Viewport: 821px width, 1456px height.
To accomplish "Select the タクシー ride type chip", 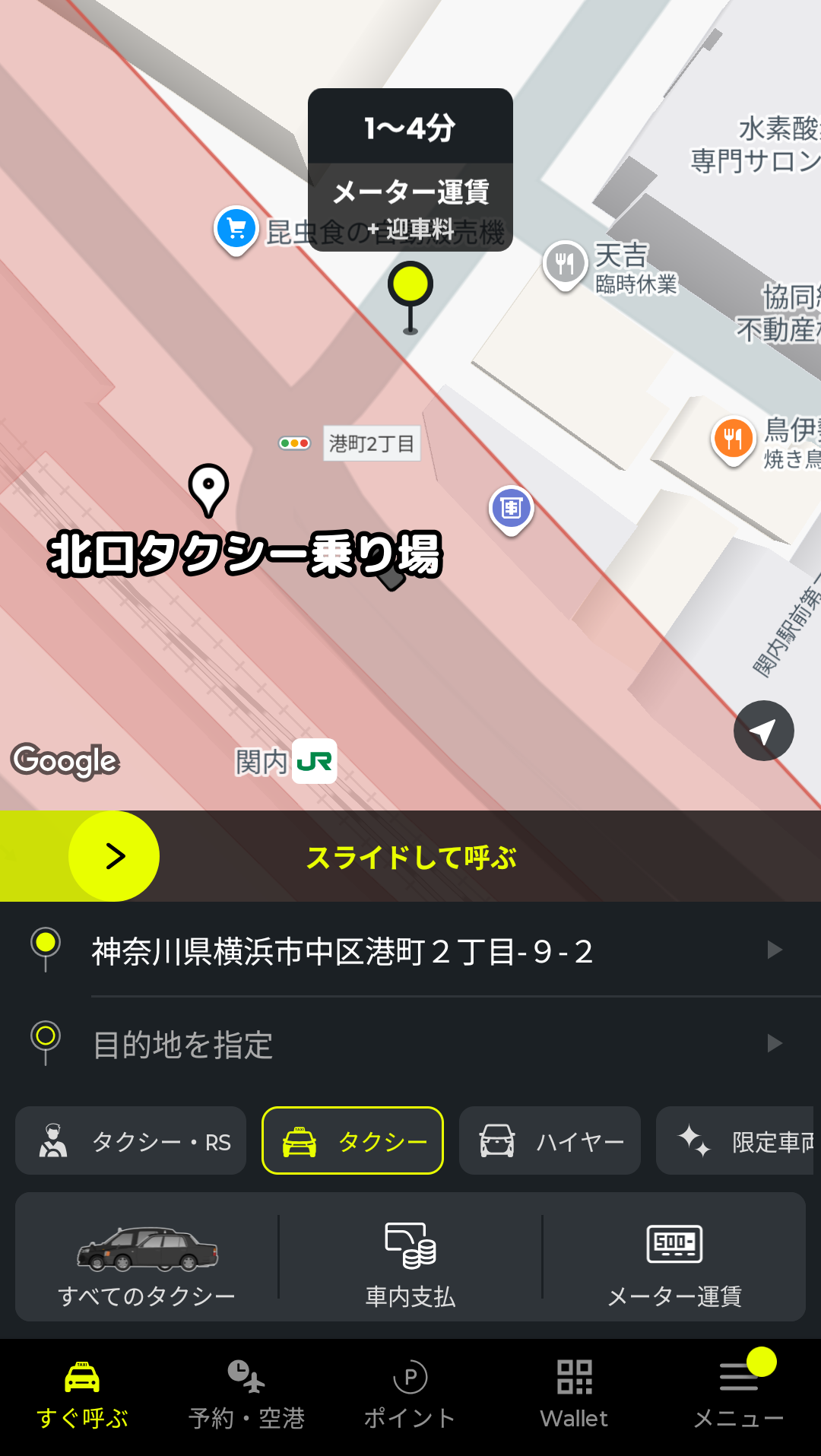I will coord(353,1141).
